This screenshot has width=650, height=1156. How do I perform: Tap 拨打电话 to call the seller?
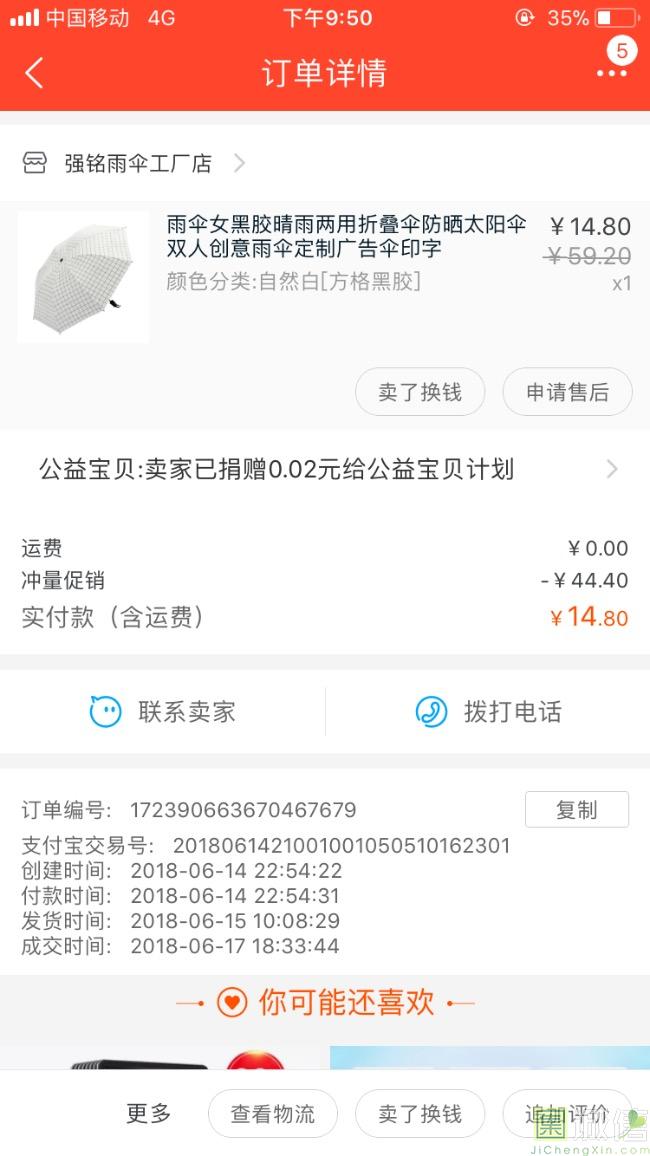(x=488, y=712)
